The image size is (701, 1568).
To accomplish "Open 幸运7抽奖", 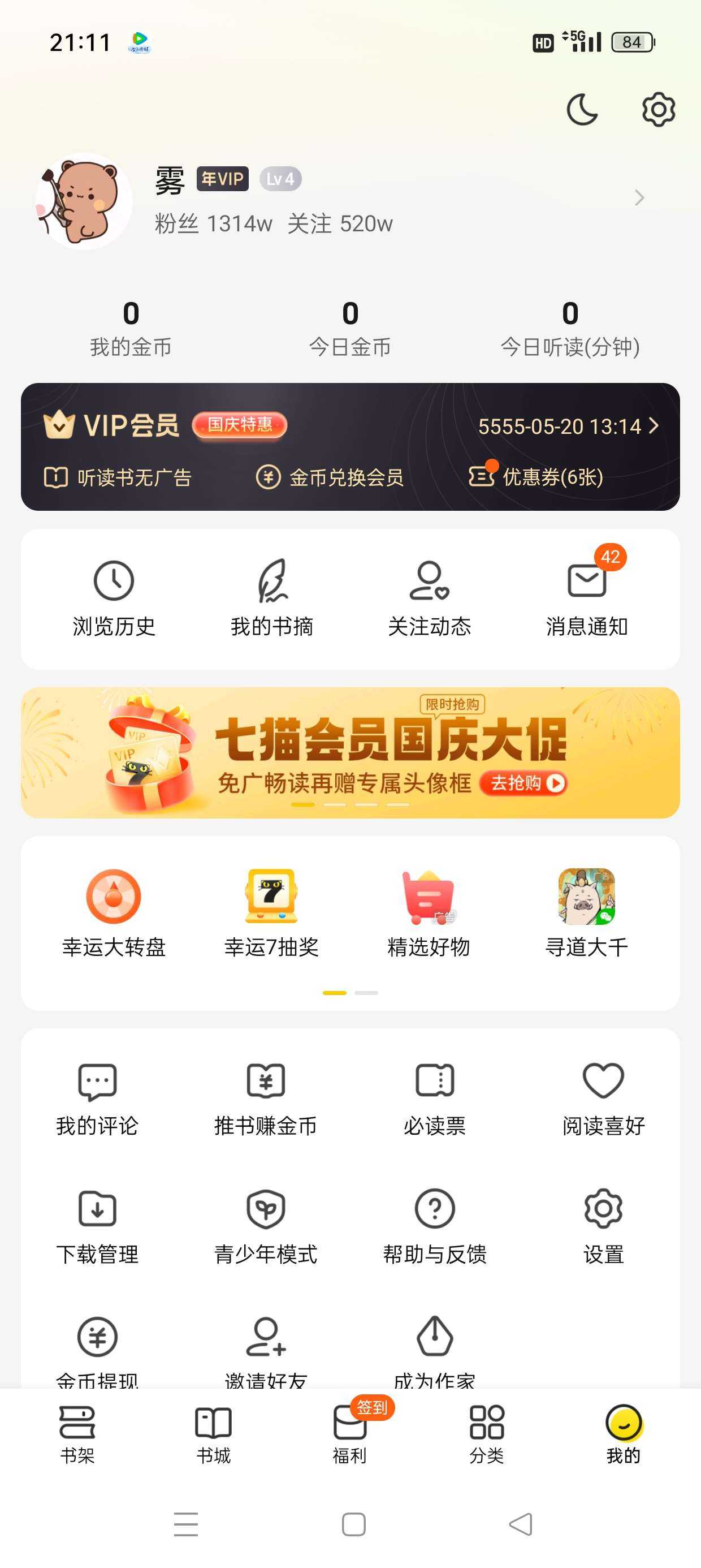I will (x=271, y=912).
